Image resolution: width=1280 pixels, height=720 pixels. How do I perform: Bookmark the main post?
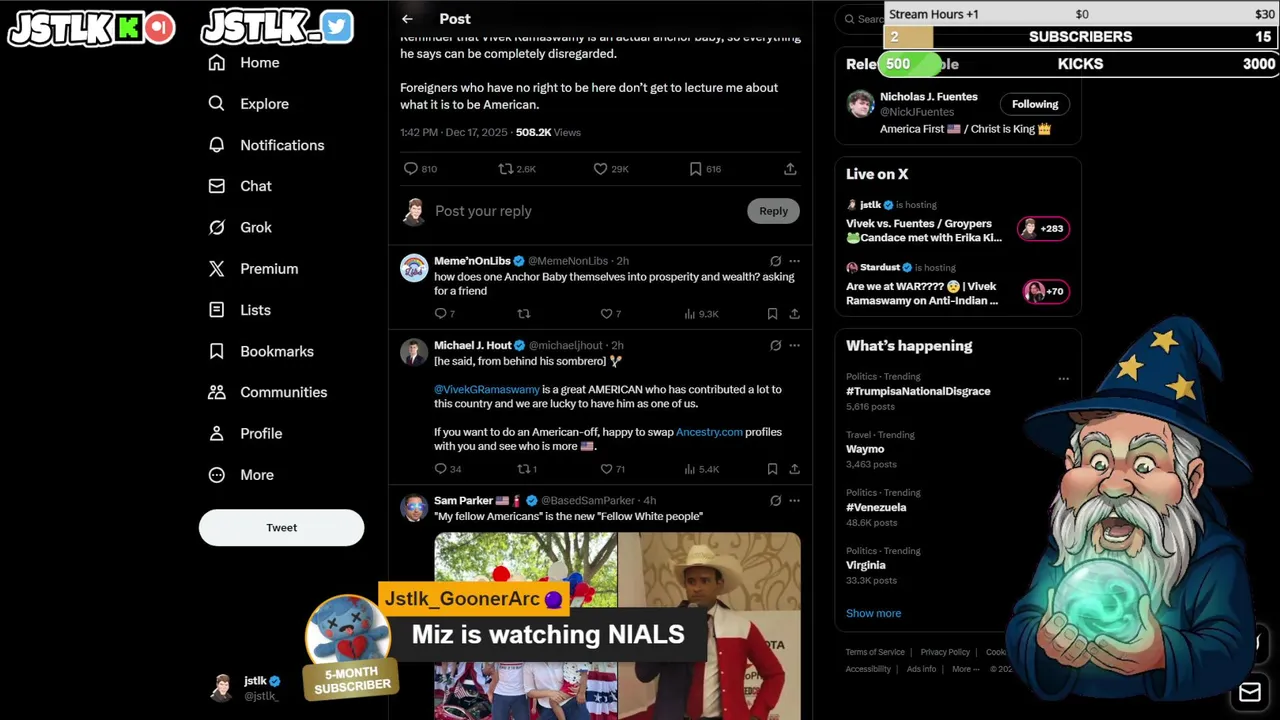pos(695,169)
